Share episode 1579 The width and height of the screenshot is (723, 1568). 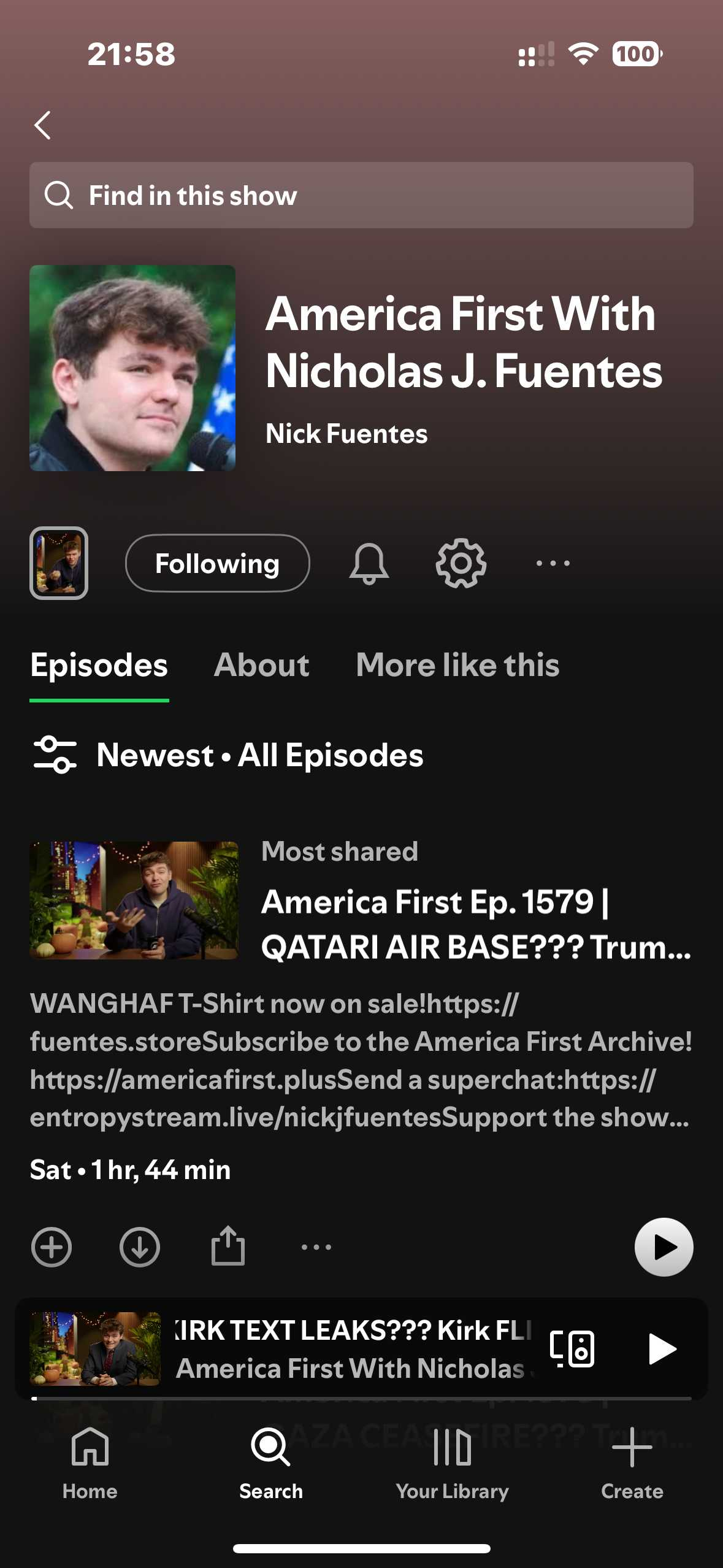click(228, 1247)
